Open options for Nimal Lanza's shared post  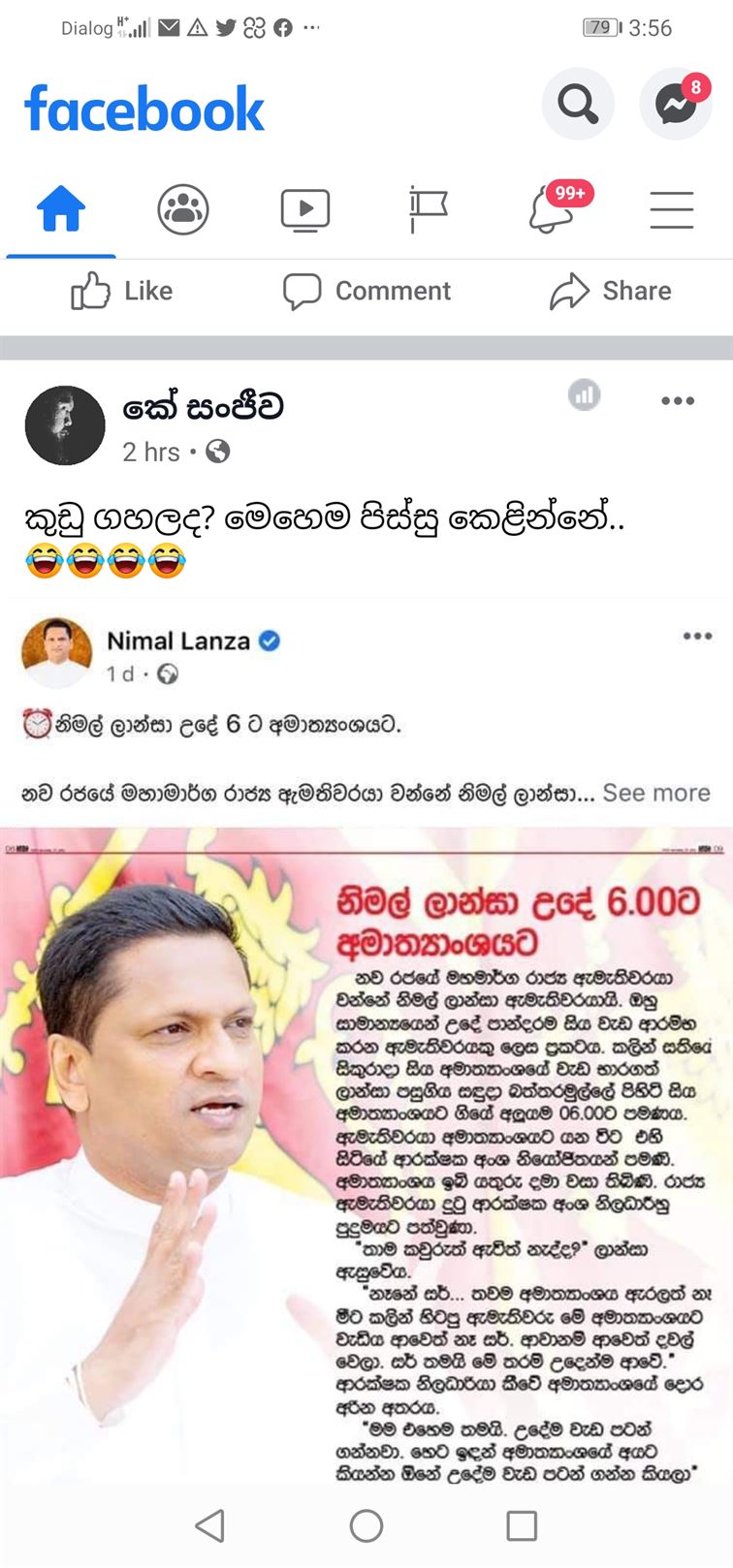[698, 637]
